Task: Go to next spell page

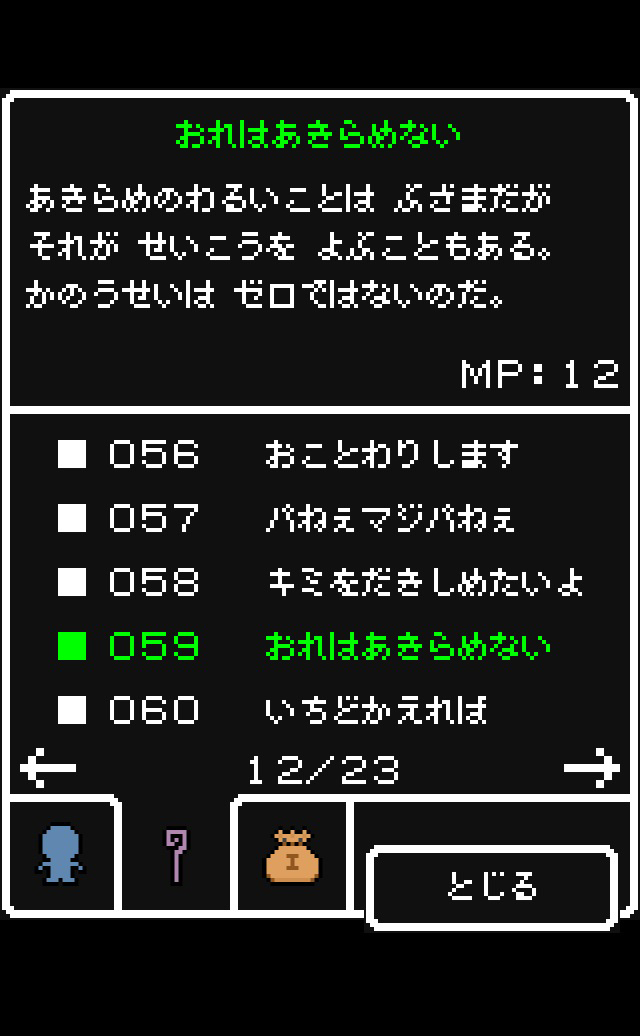Action: click(591, 768)
